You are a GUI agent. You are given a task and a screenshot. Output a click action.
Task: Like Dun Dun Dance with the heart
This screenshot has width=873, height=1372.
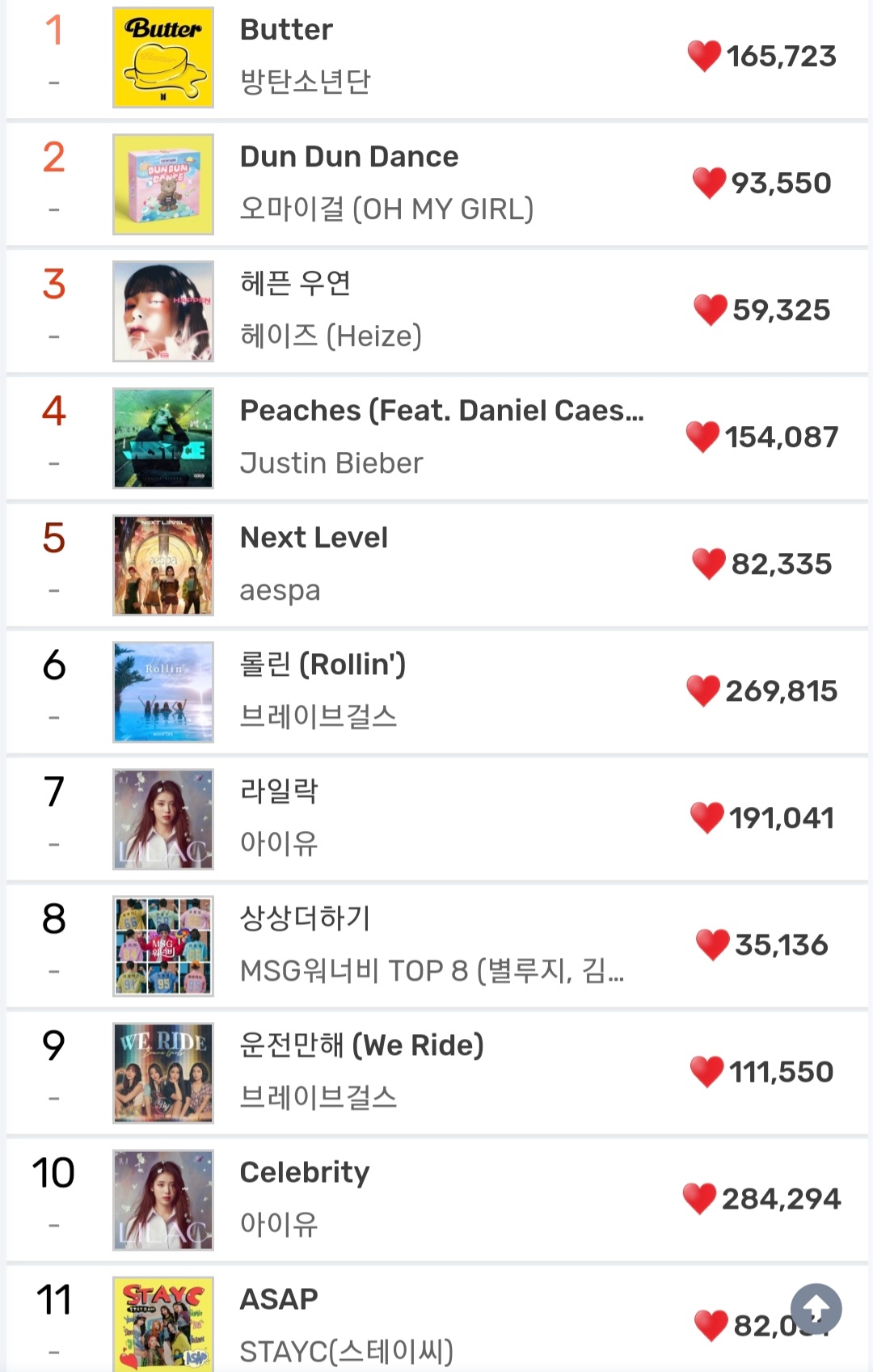click(x=709, y=184)
